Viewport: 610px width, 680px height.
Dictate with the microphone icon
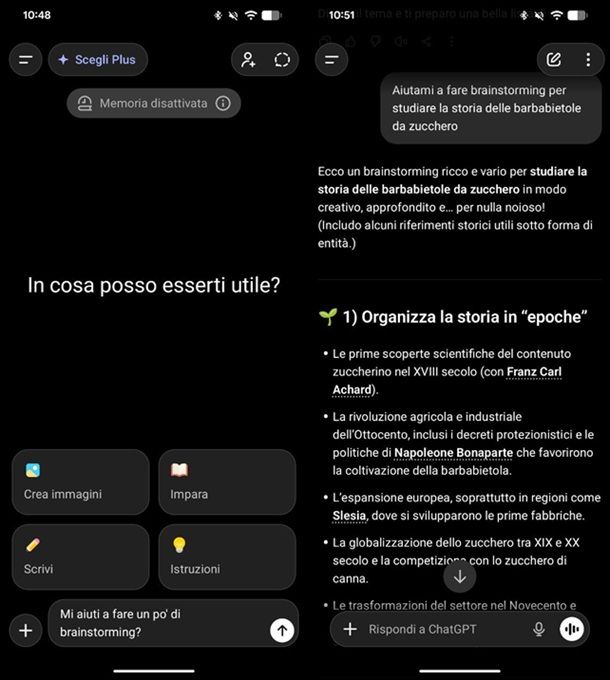[539, 629]
